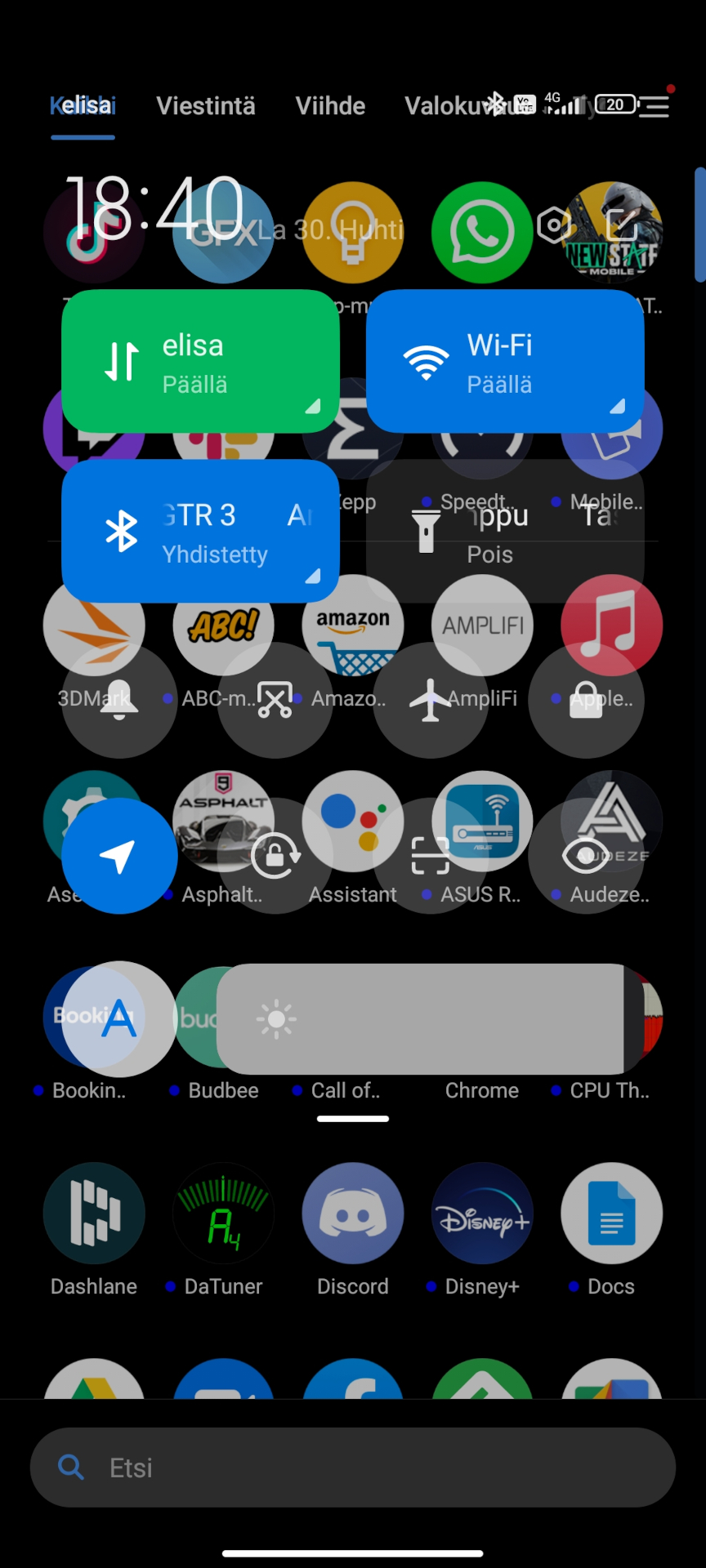The height and width of the screenshot is (1568, 706).
Task: Open the Discord app
Action: [x=353, y=1214]
